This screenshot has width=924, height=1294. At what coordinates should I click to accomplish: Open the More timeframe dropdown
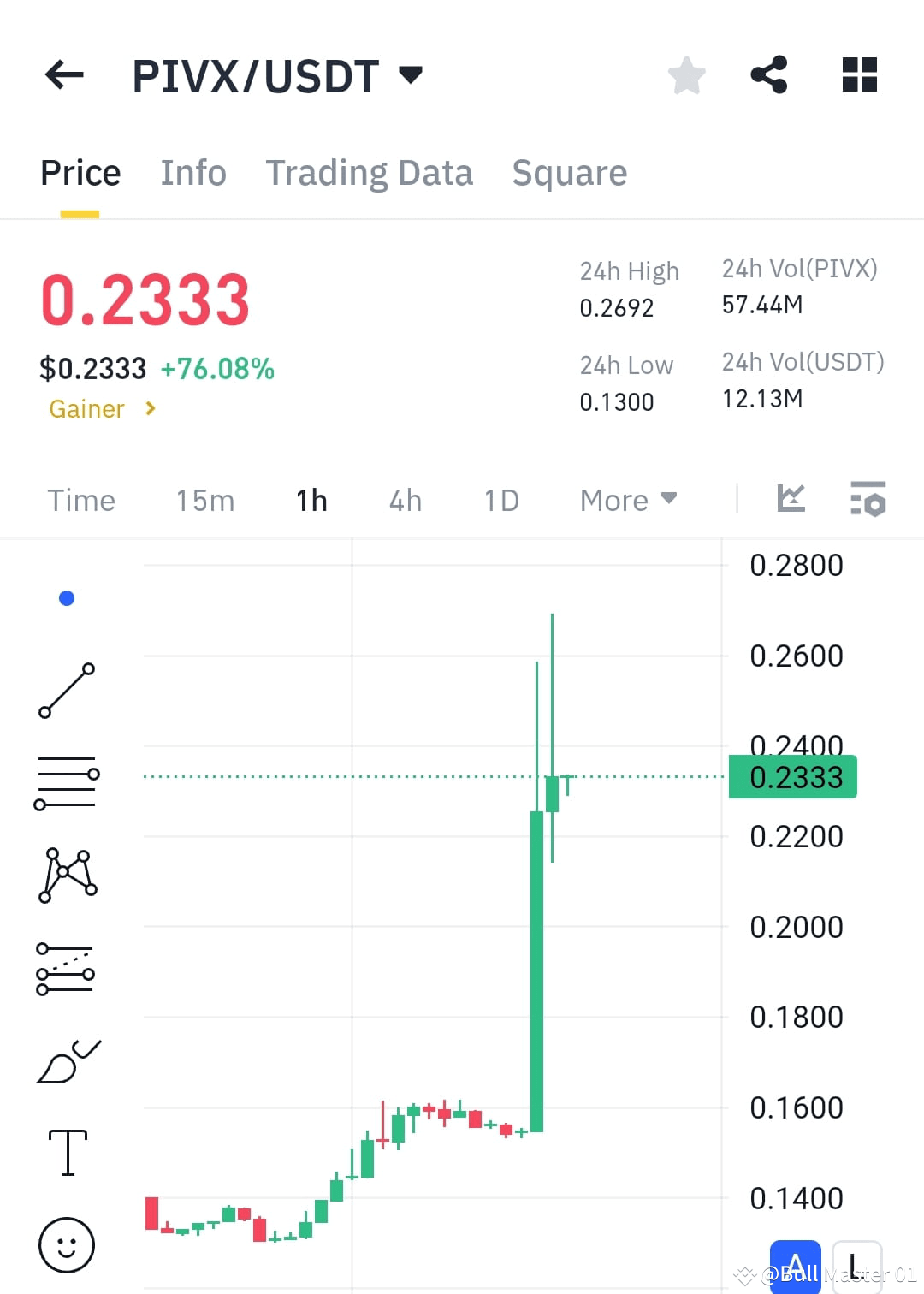pyautogui.click(x=628, y=500)
